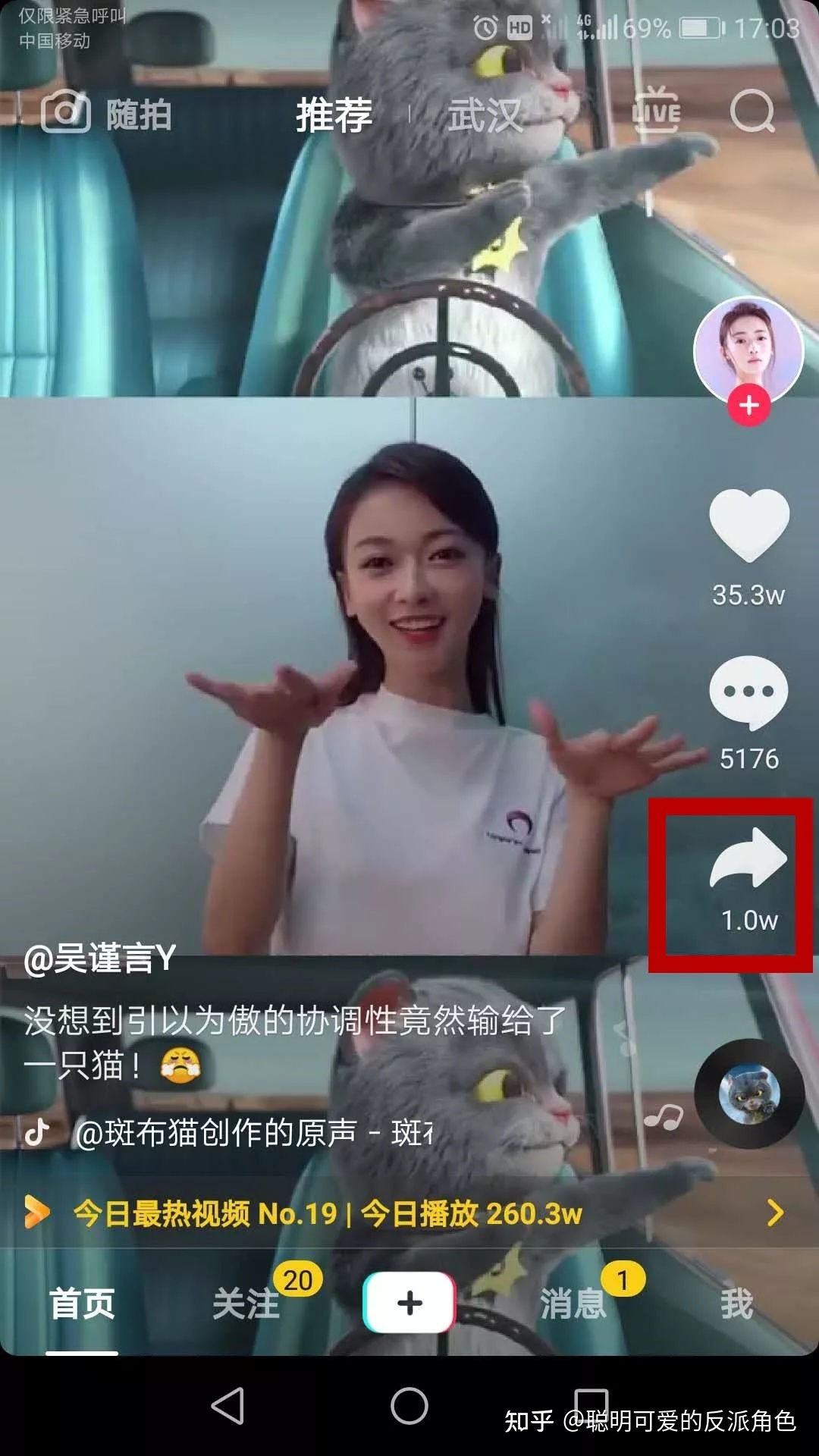This screenshot has height=1456, width=819.
Task: Open the 关注 following tab
Action: pyautogui.click(x=246, y=1304)
